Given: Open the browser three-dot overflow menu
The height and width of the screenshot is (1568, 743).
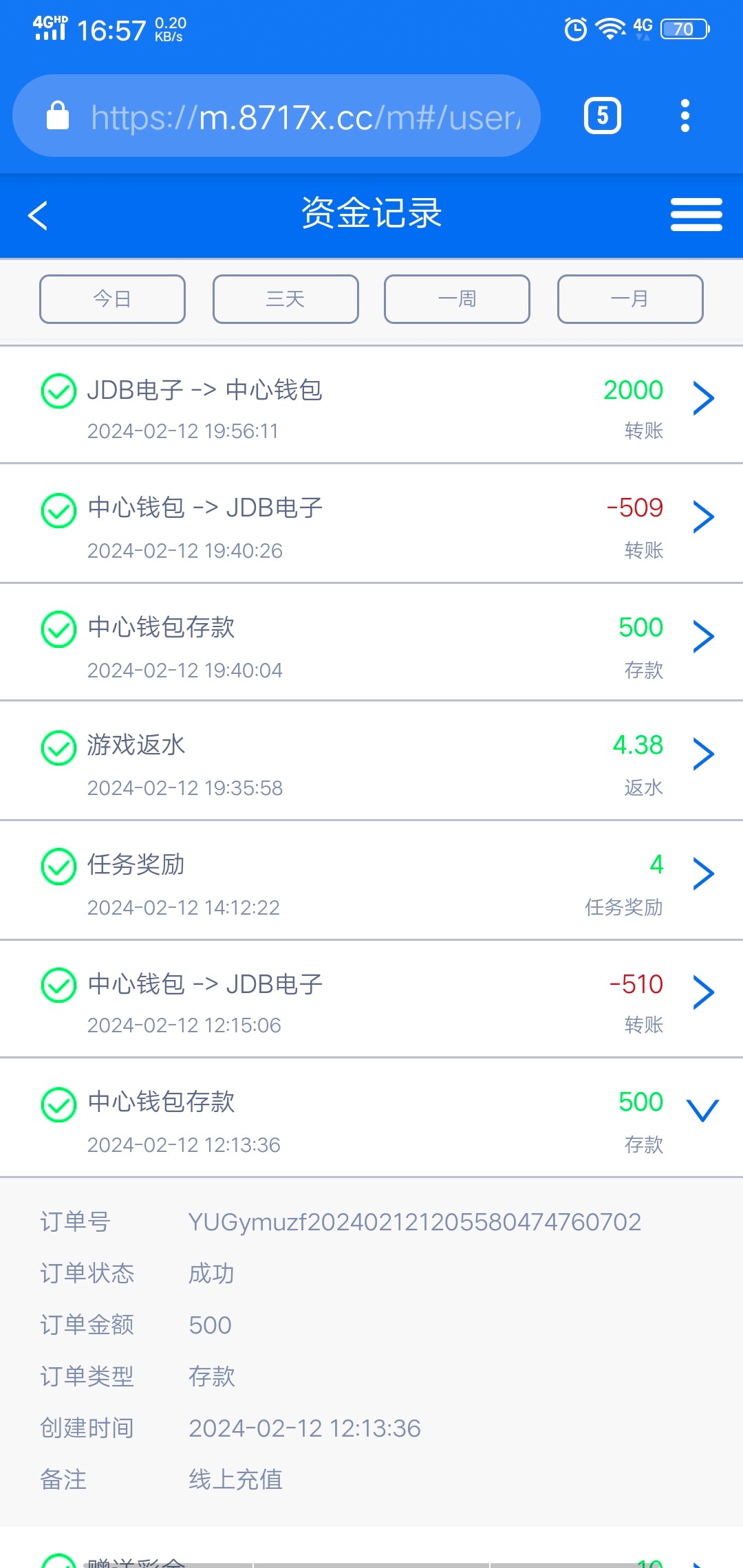Looking at the screenshot, I should pos(684,116).
